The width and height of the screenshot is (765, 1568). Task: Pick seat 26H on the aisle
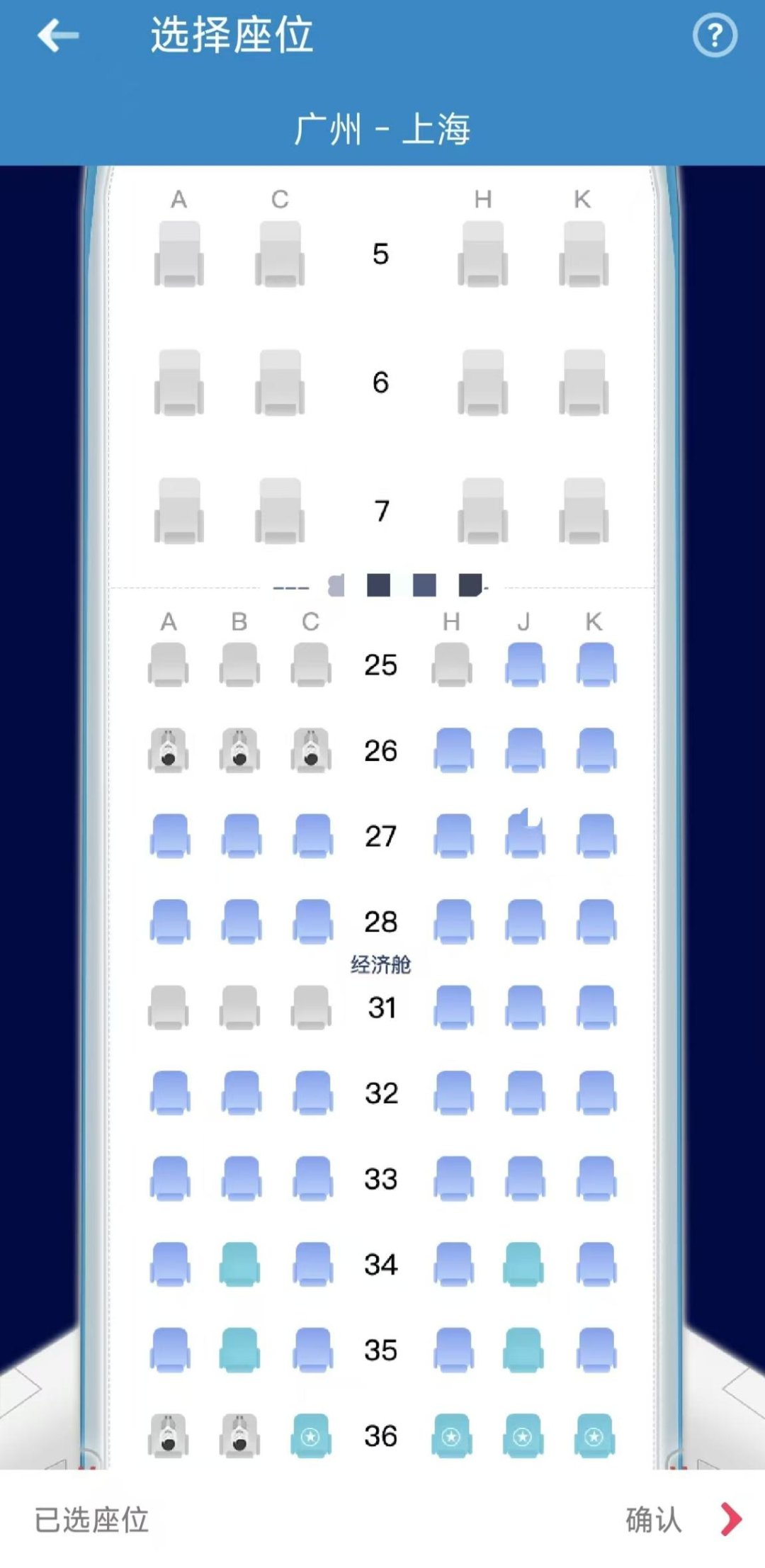click(x=453, y=750)
